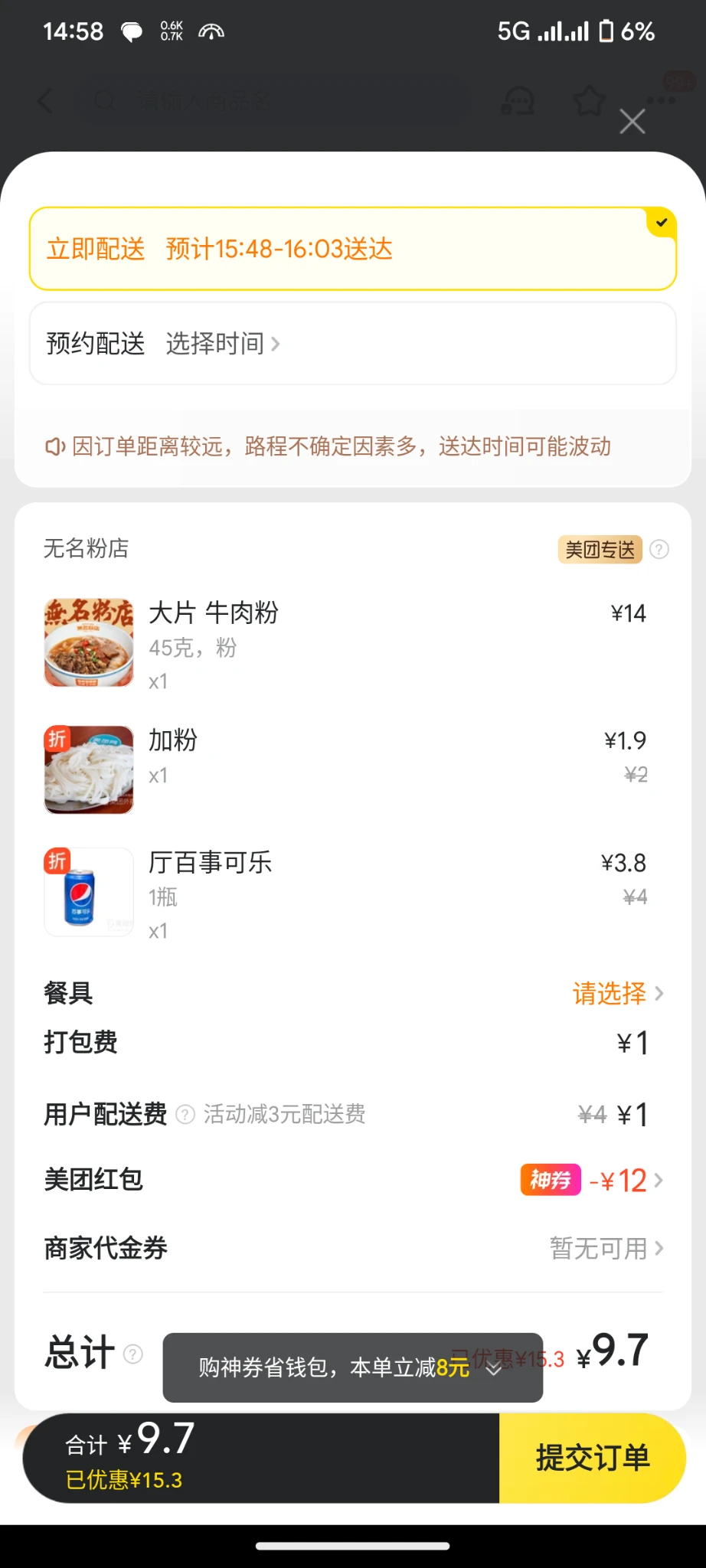
Task: Submit the order with 提交订单
Action: click(592, 1458)
